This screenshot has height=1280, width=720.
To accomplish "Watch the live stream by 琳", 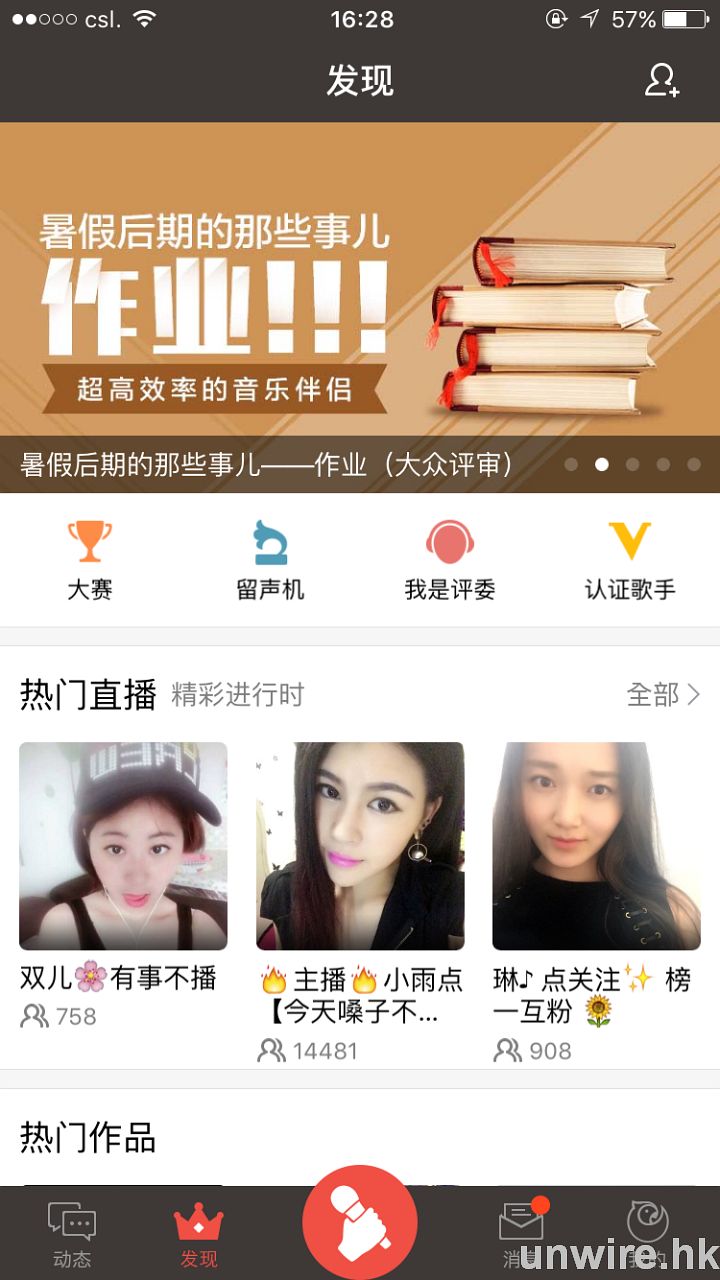I will 596,846.
